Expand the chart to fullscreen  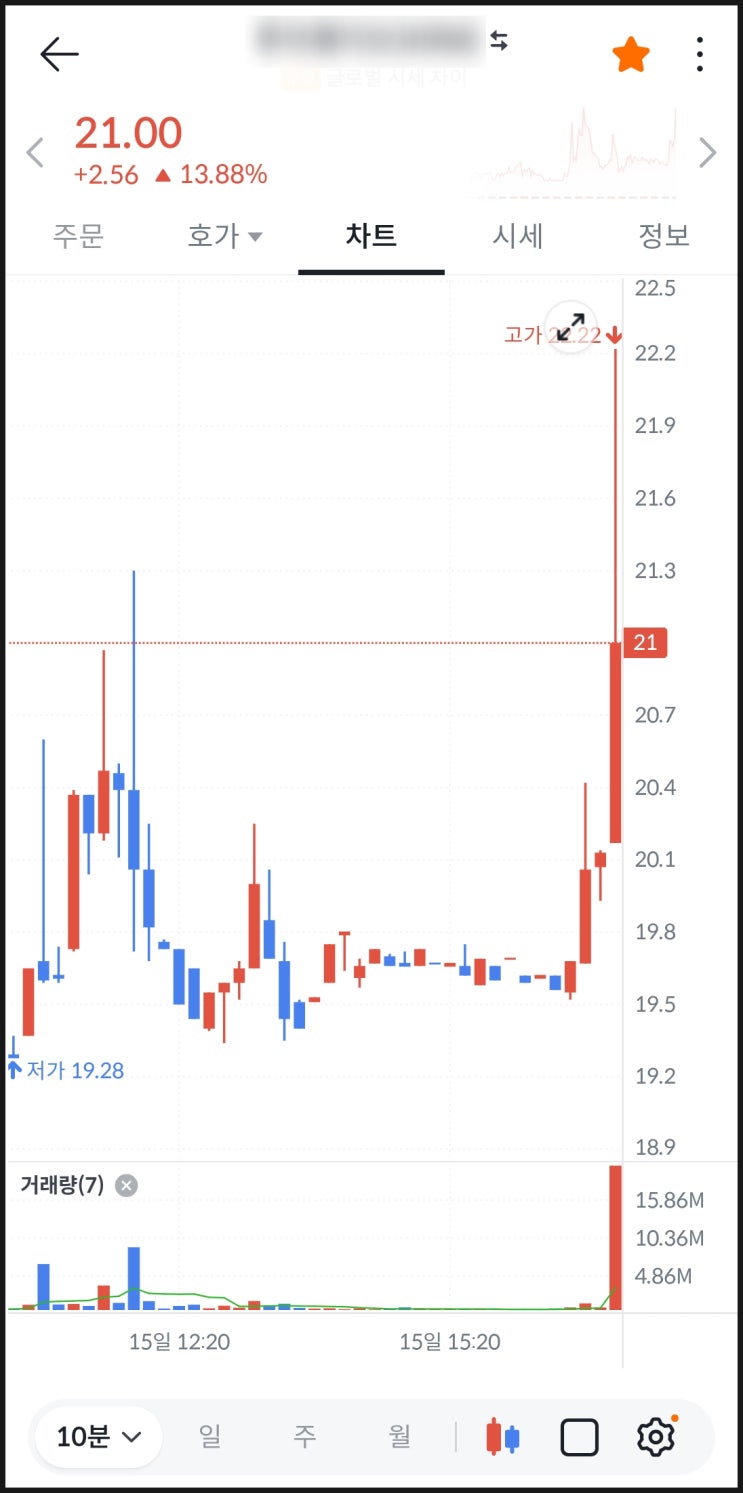571,326
